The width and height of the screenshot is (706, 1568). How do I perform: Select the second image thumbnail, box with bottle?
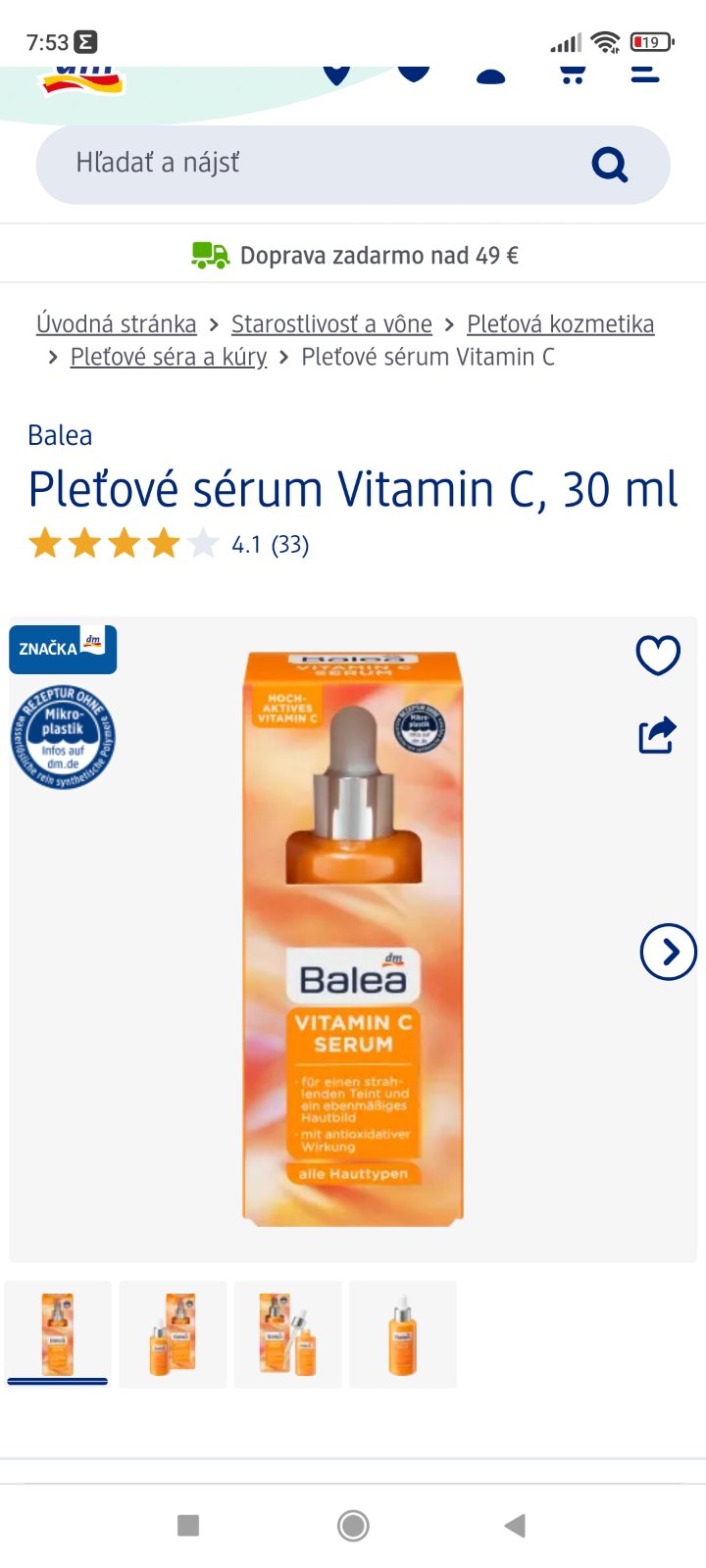(173, 1334)
